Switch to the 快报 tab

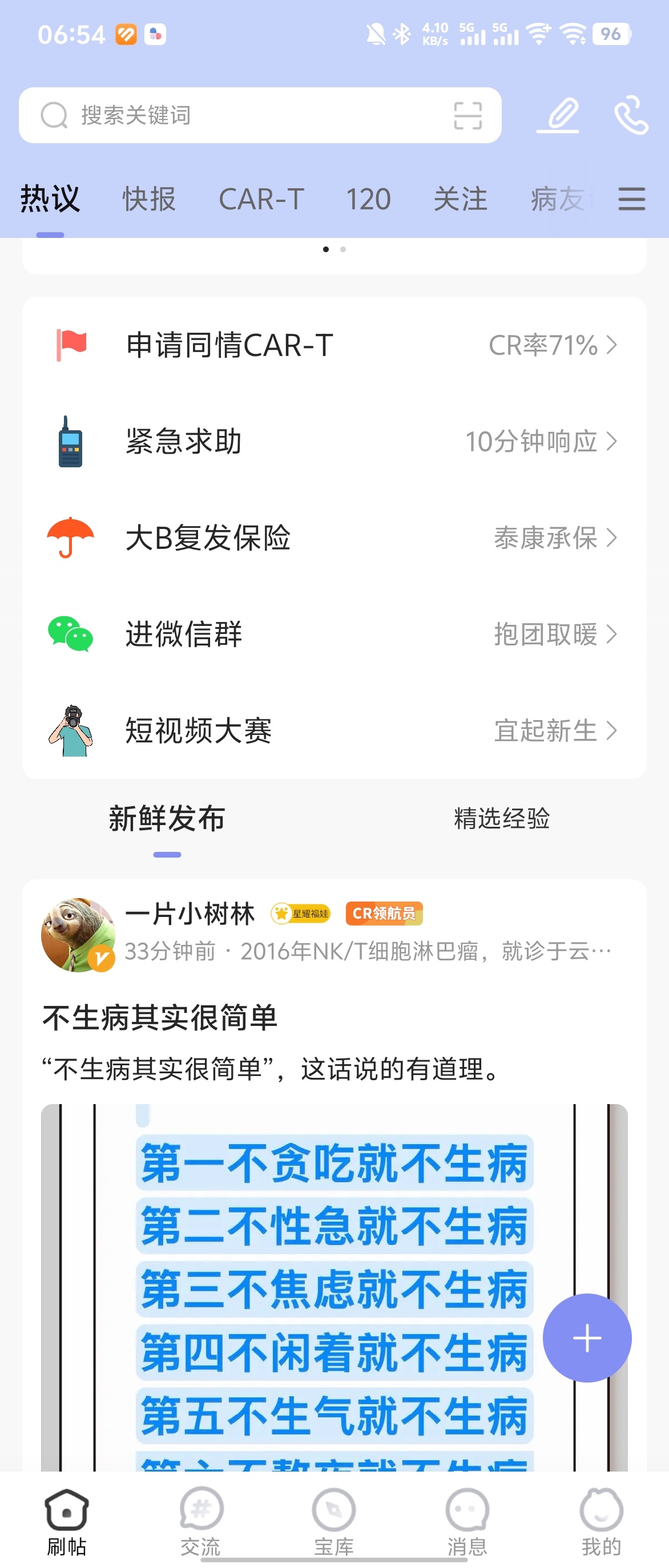click(x=149, y=199)
